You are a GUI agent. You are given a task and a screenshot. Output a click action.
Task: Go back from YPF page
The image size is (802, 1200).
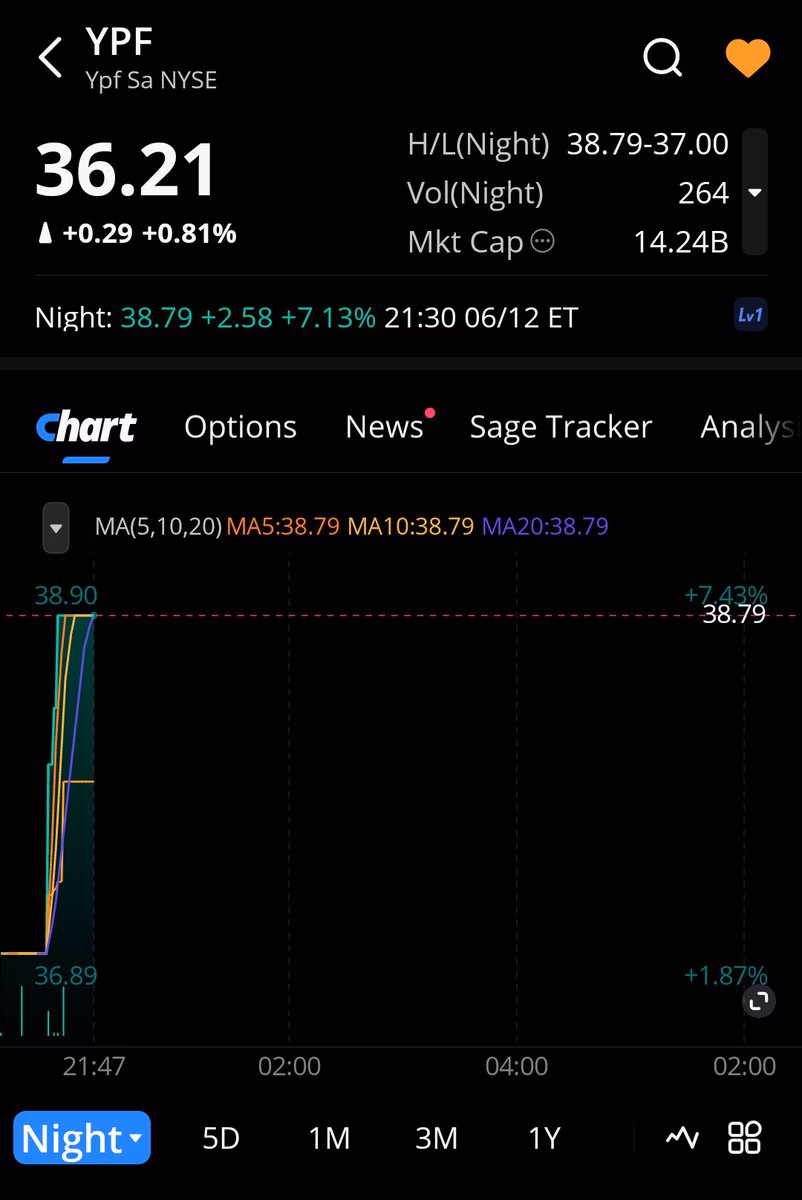[x=50, y=58]
